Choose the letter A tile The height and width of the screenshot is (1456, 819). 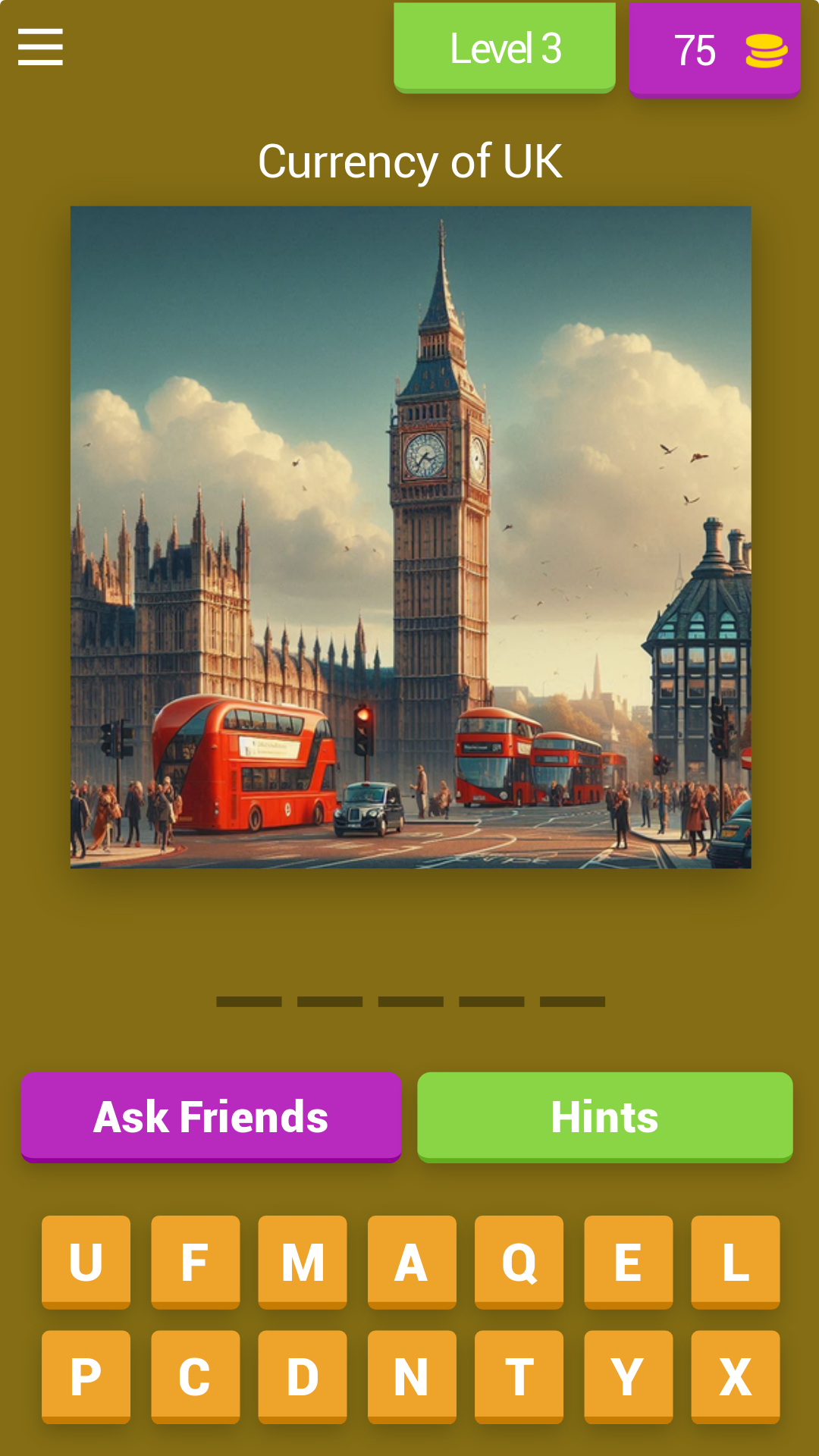(412, 1261)
